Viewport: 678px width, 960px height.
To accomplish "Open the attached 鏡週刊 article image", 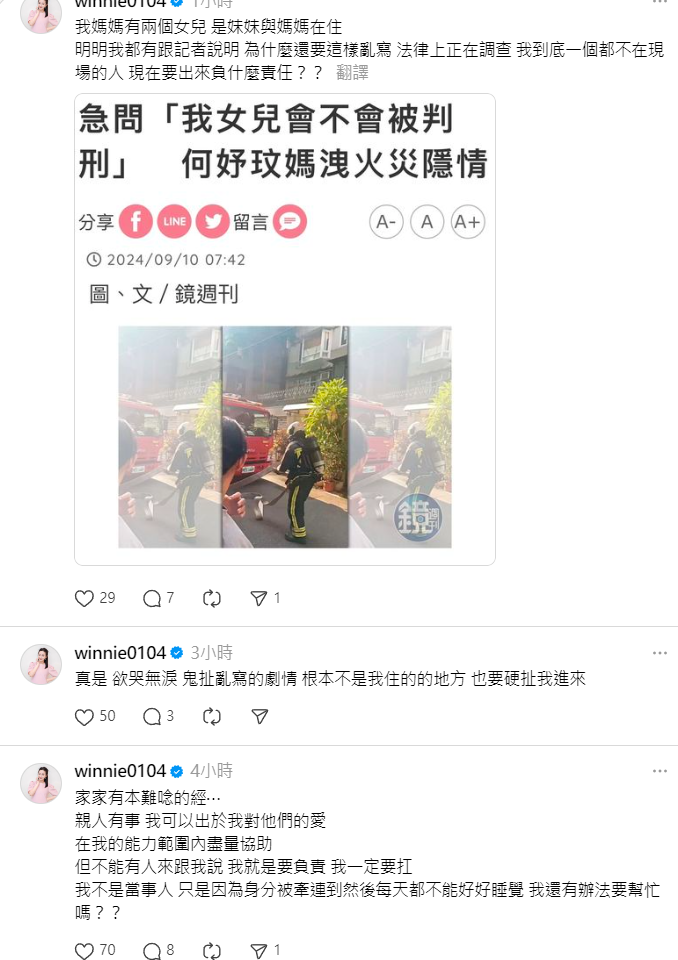I will (x=285, y=330).
